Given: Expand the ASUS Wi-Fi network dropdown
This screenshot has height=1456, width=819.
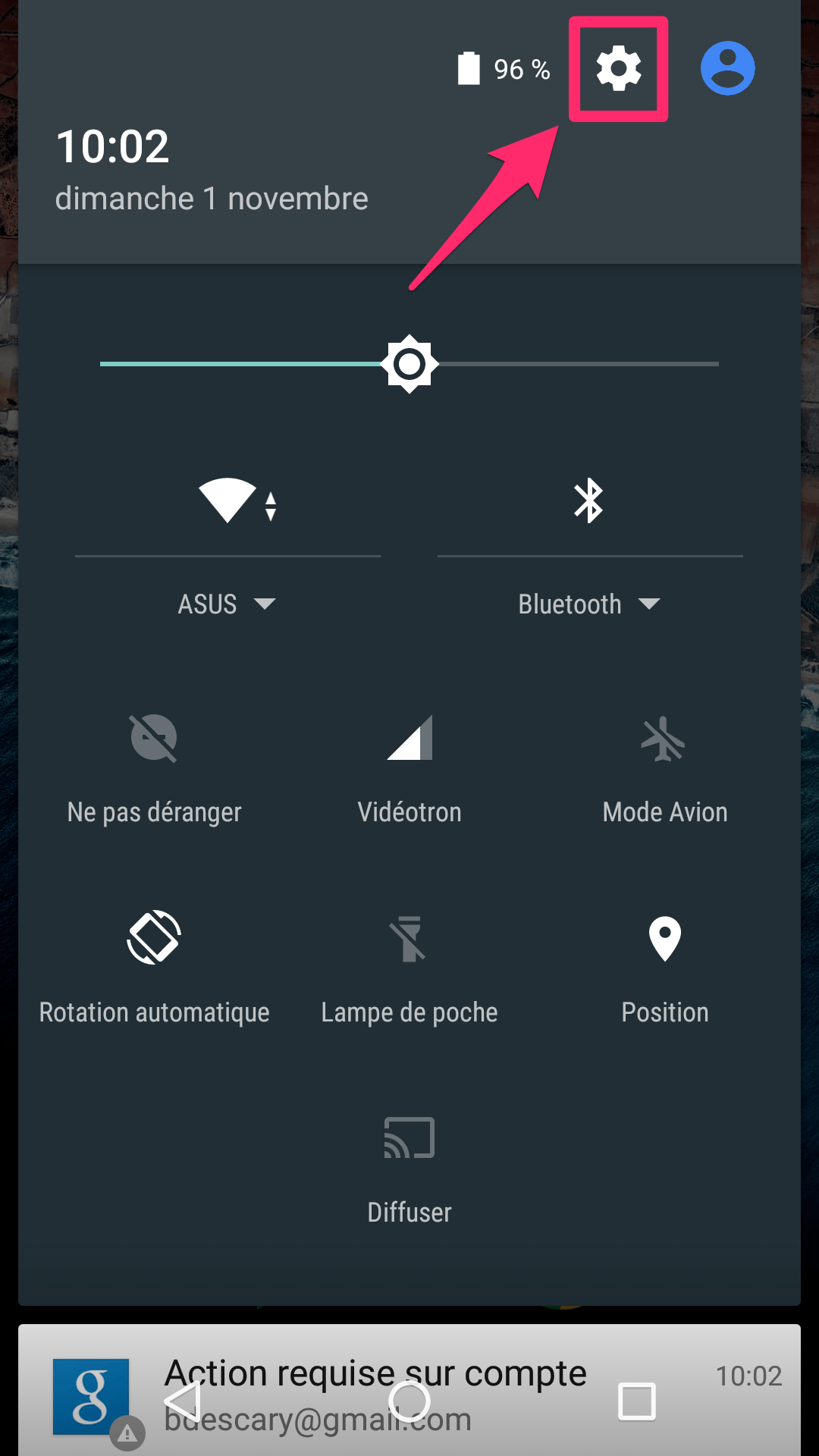Looking at the screenshot, I should (227, 604).
